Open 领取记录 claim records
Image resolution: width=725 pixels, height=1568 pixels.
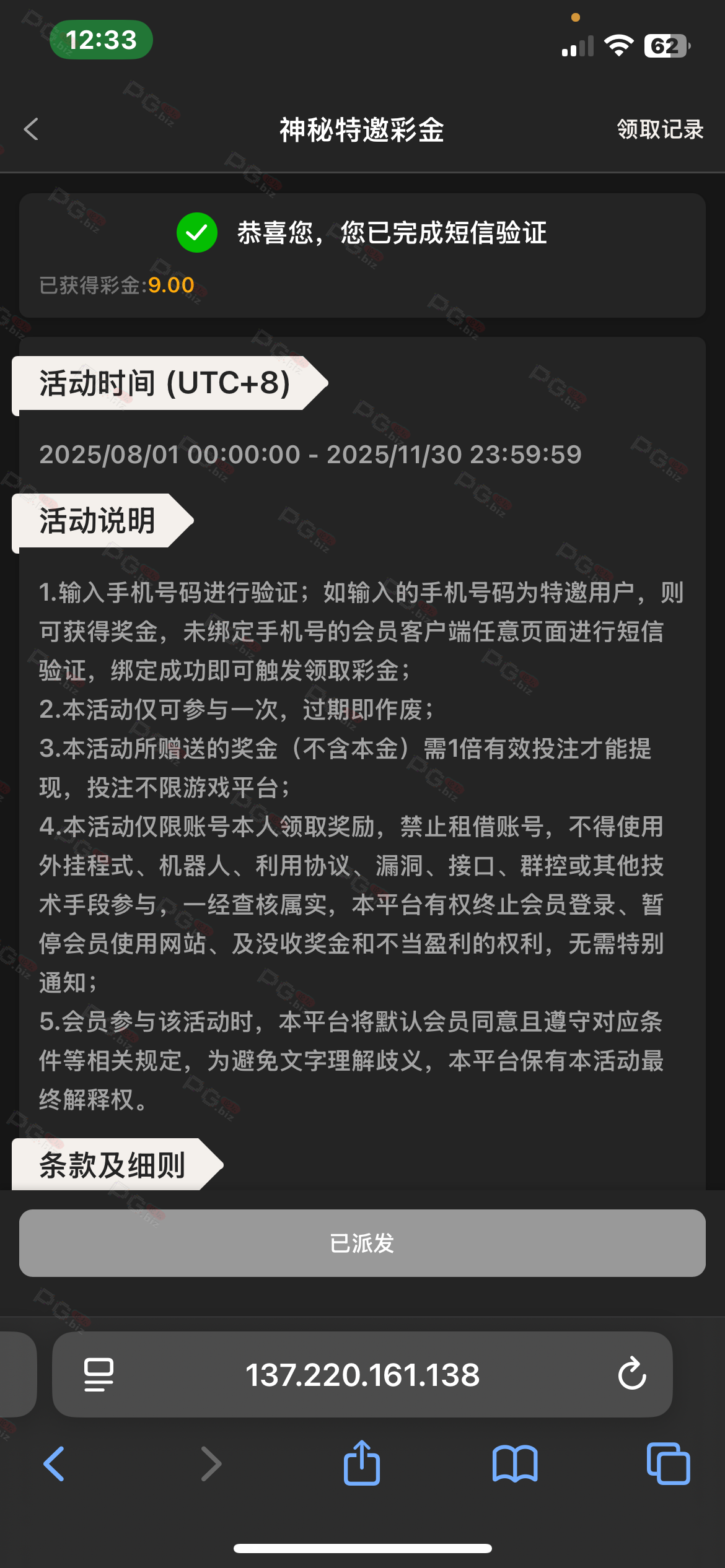(x=660, y=129)
